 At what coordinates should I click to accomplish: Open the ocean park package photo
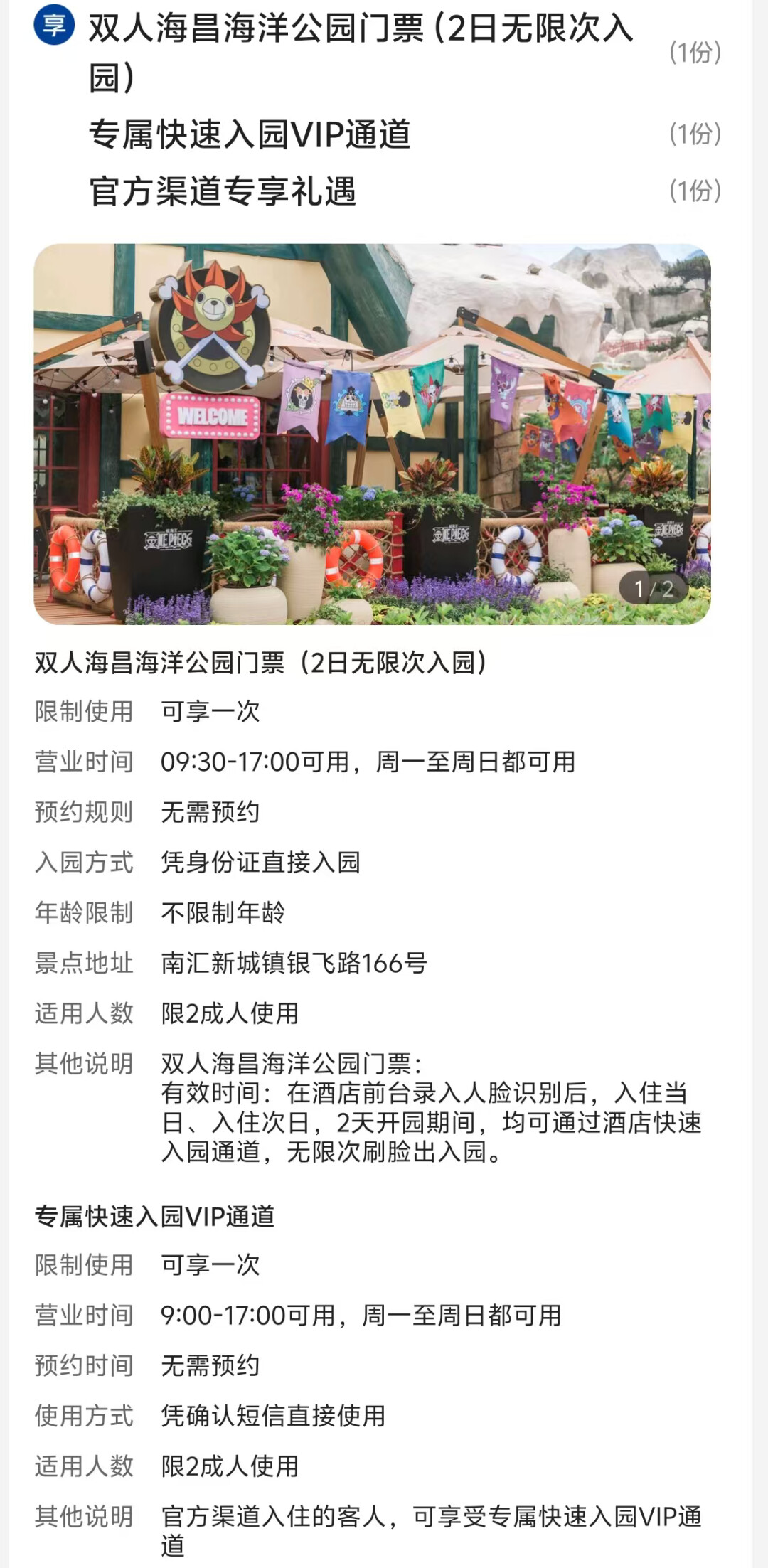click(372, 434)
